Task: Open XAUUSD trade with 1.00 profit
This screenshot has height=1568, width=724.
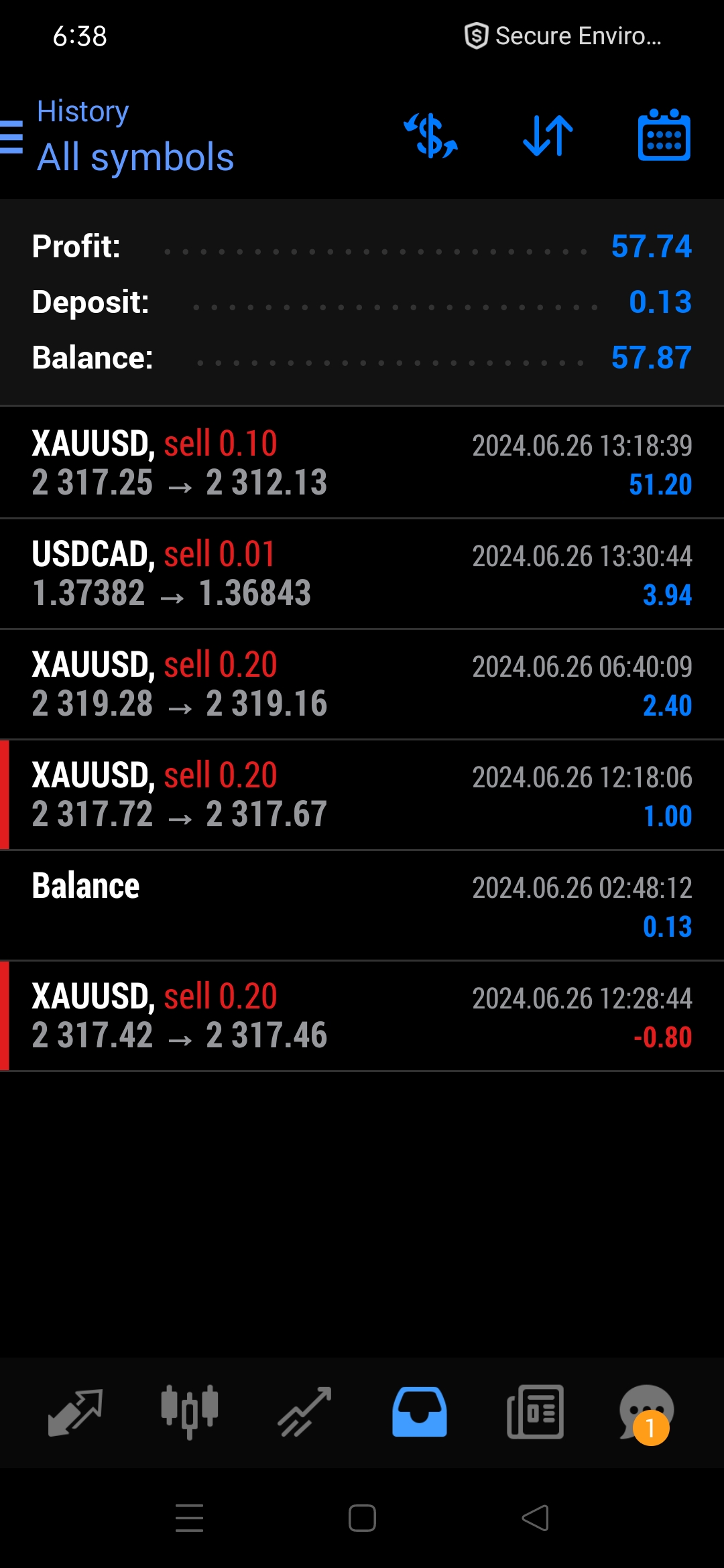Action: [x=362, y=795]
